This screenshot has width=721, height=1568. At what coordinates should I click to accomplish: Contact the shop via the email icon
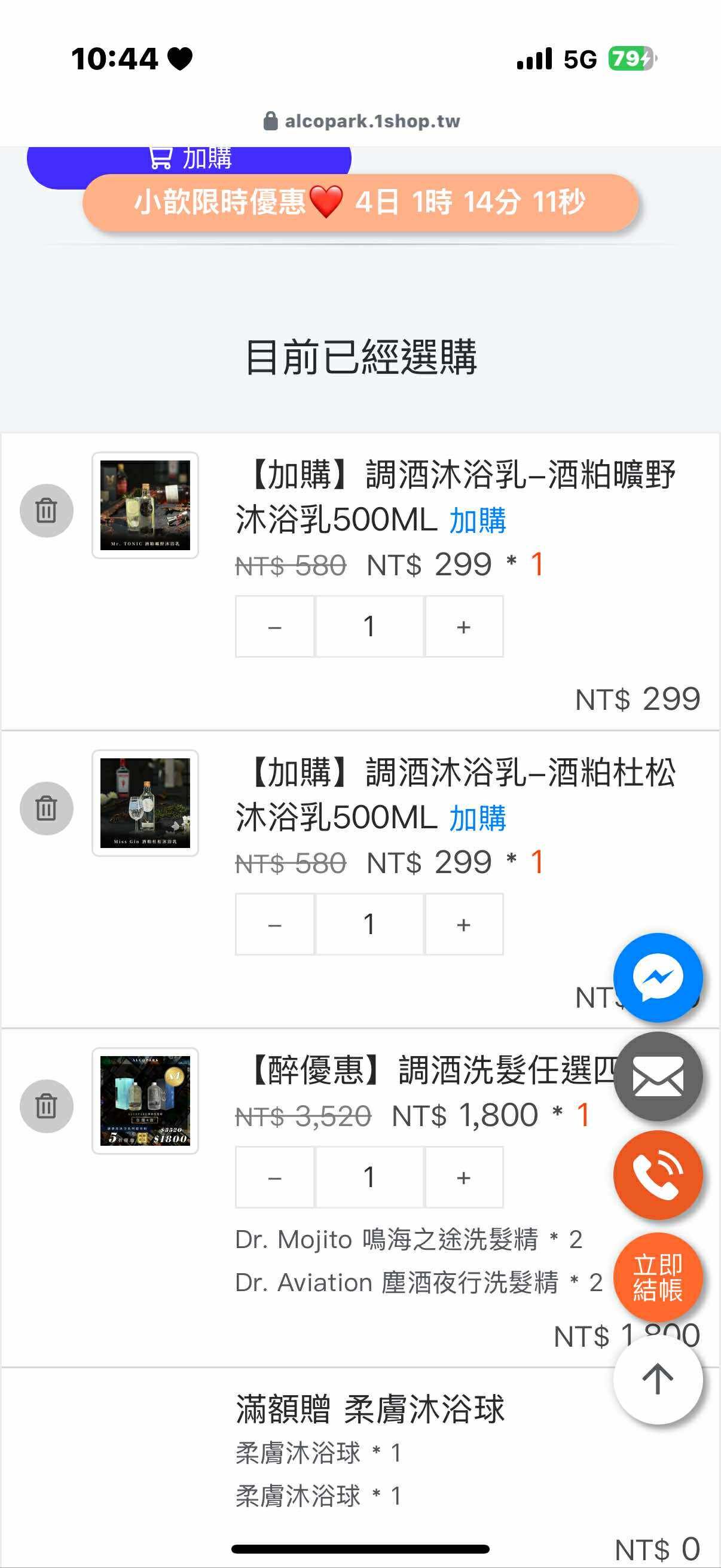pos(658,1077)
